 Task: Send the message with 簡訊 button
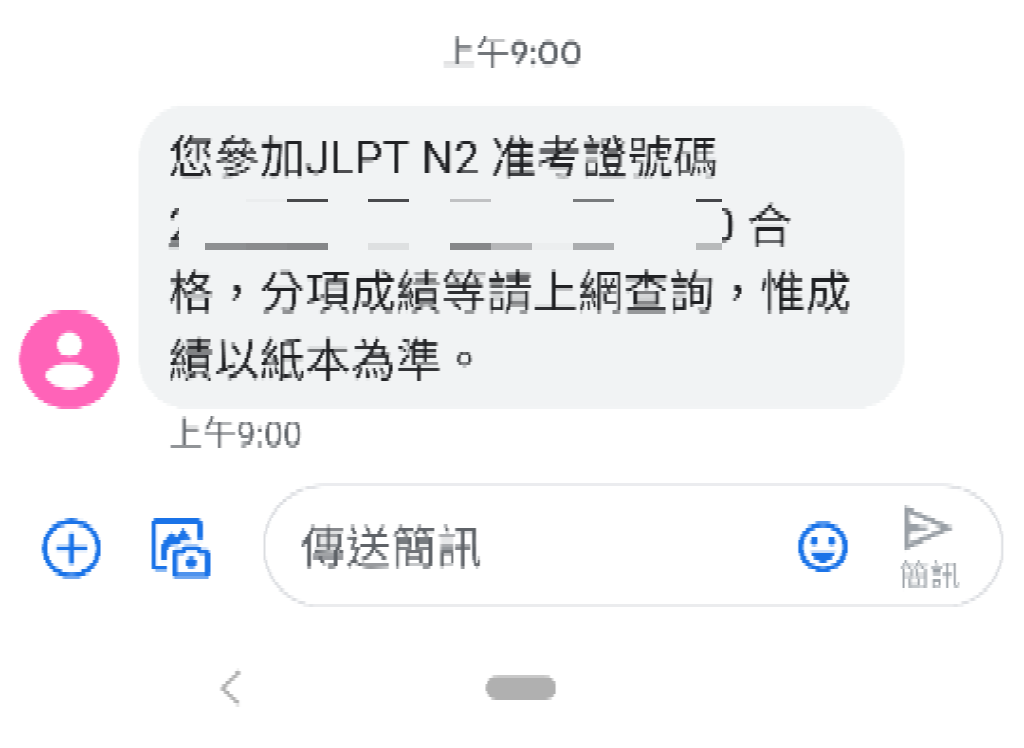pos(928,546)
